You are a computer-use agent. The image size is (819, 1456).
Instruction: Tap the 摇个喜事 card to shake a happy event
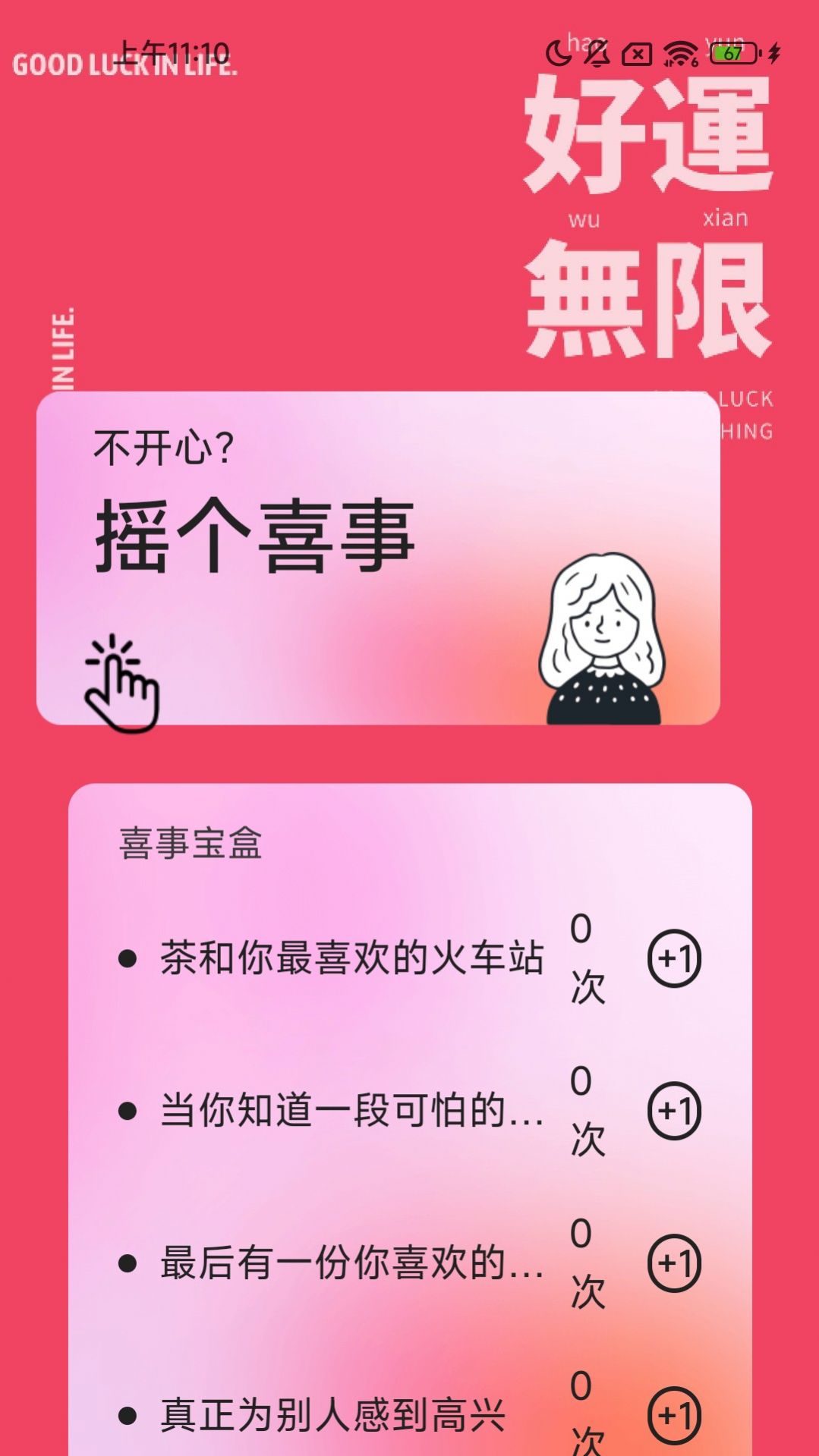[x=378, y=558]
